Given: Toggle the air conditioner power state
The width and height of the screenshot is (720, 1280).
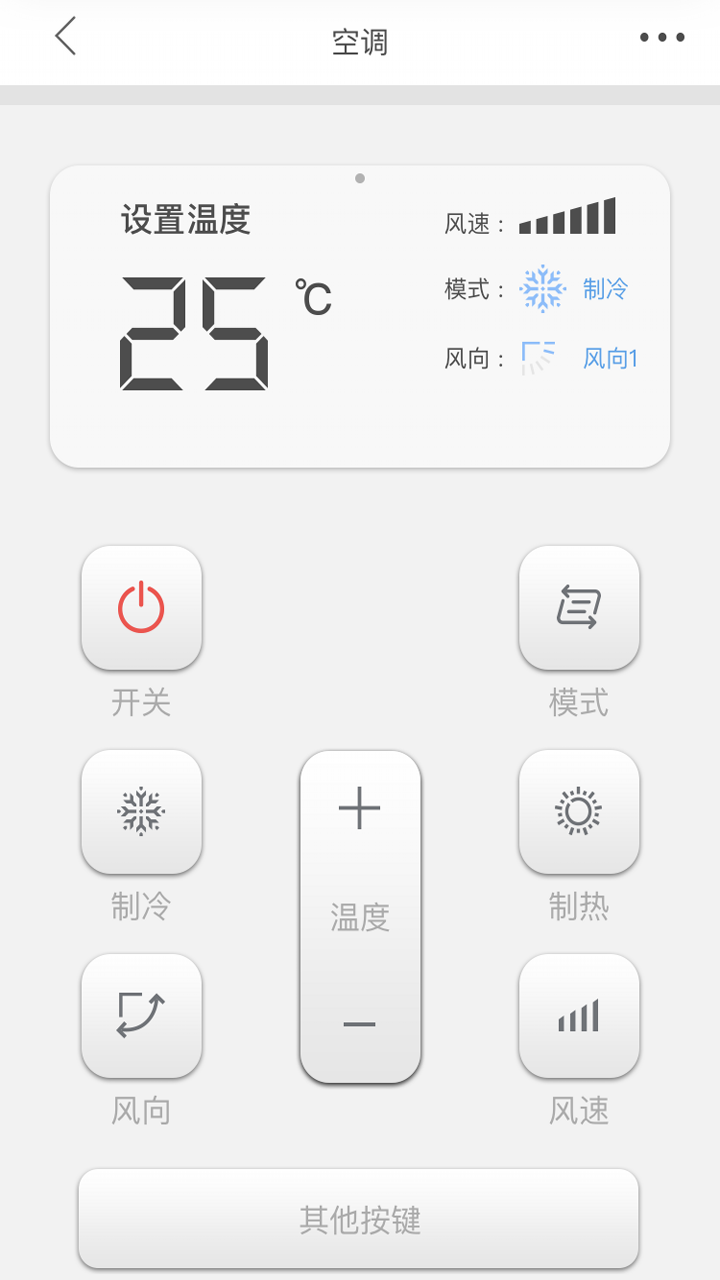Looking at the screenshot, I should 142,607.
